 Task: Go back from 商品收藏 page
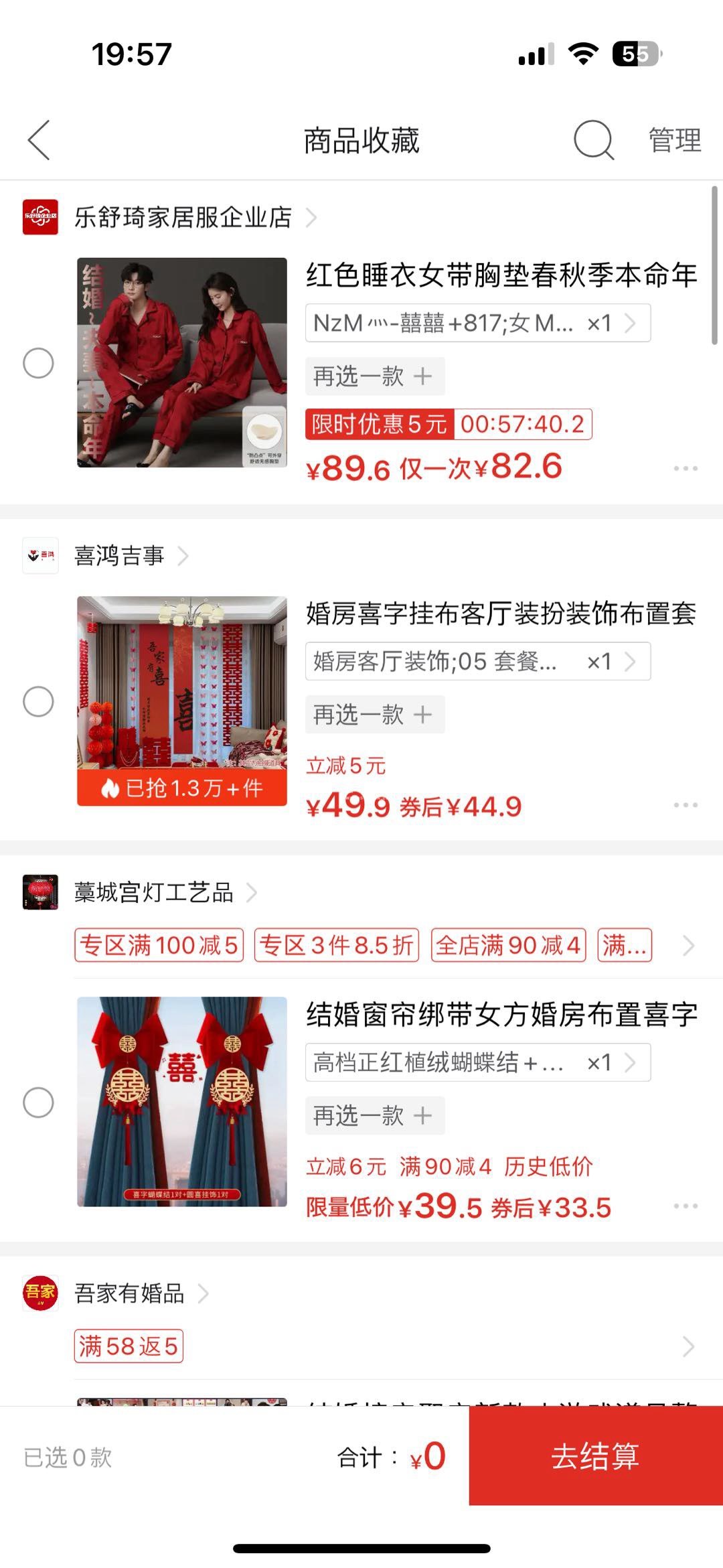pyautogui.click(x=39, y=141)
